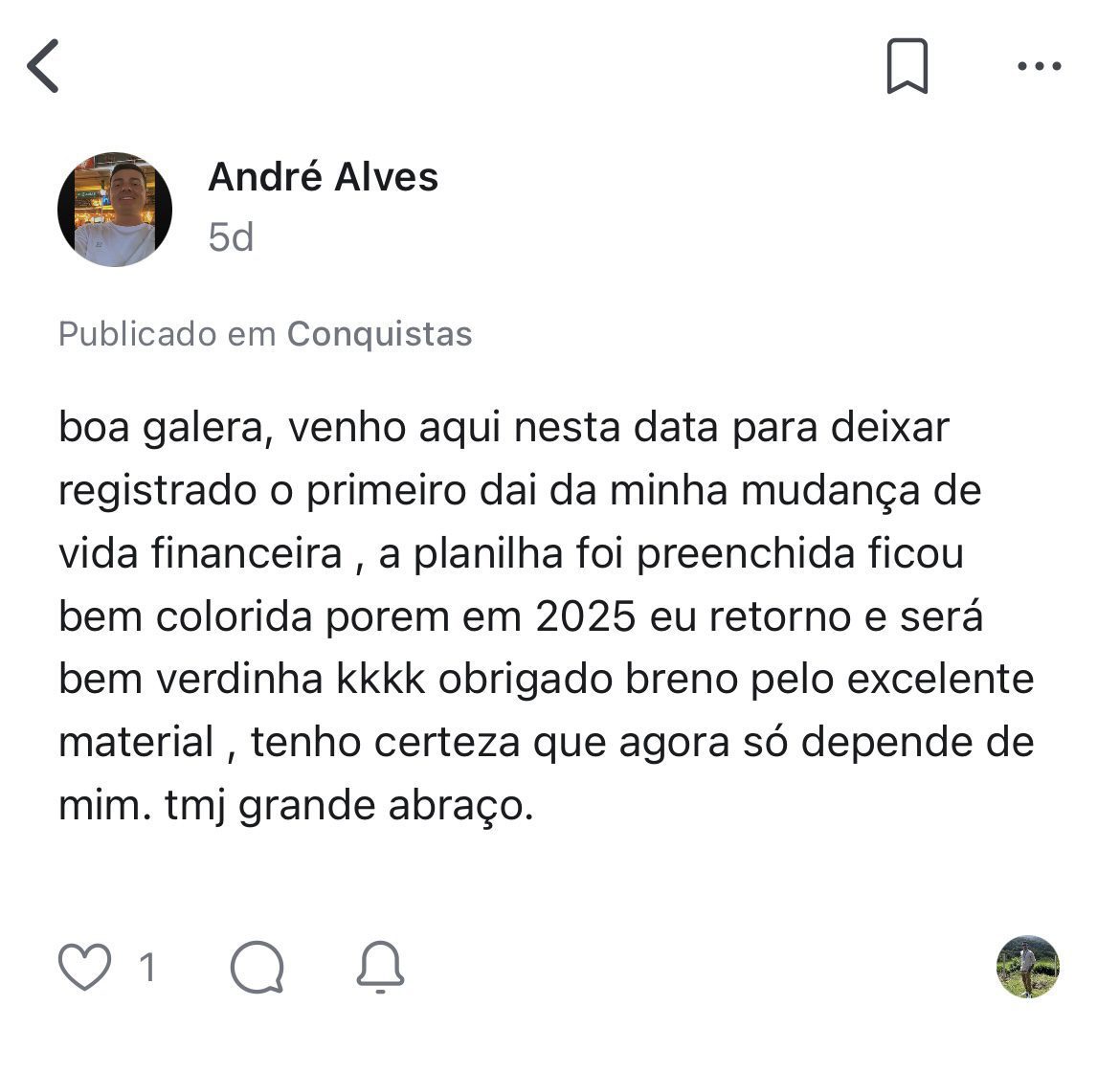Turn on notifications with the bell icon
This screenshot has height=1073, width=1120.
pyautogui.click(x=380, y=967)
